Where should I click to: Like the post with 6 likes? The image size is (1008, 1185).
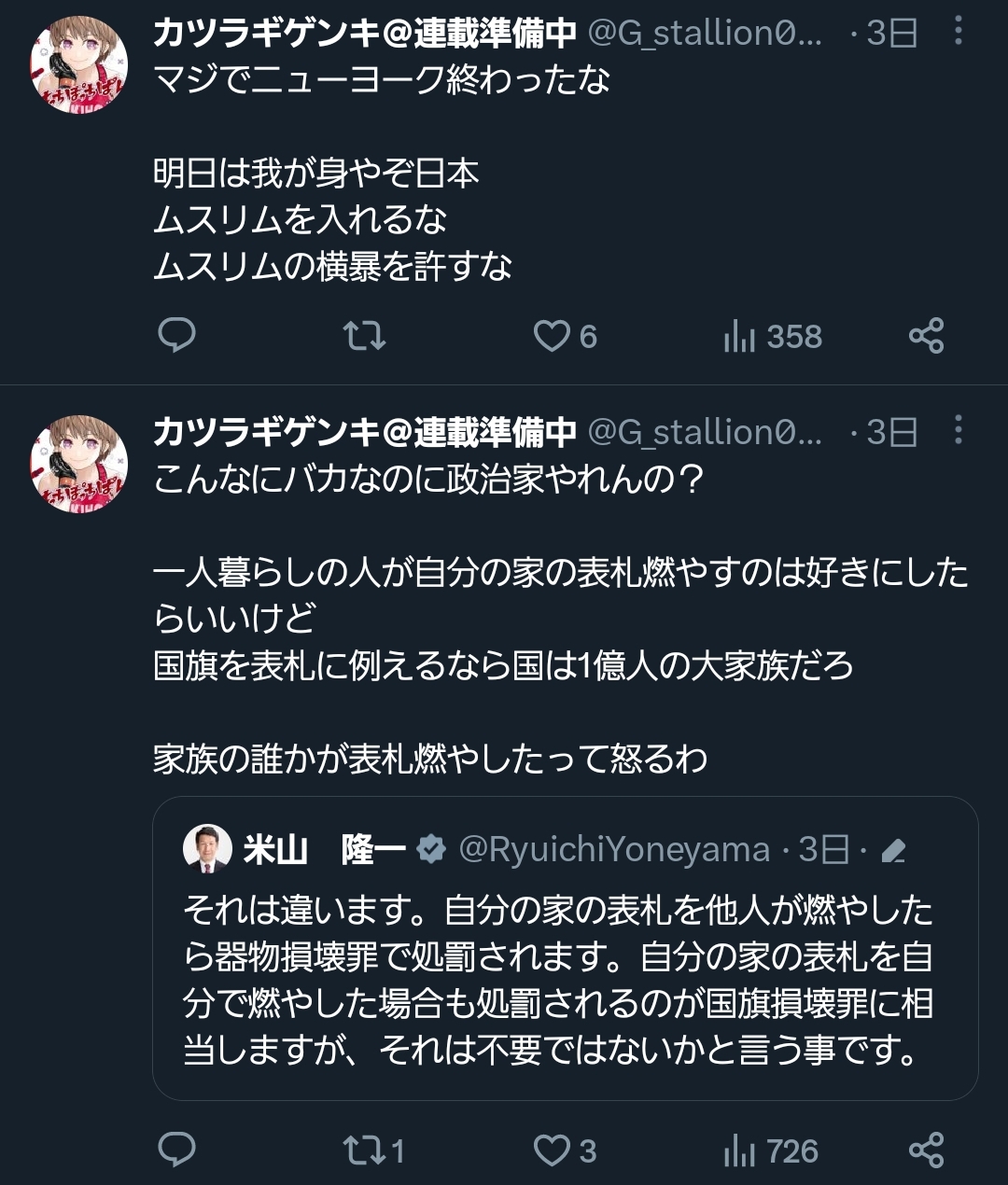(x=552, y=336)
